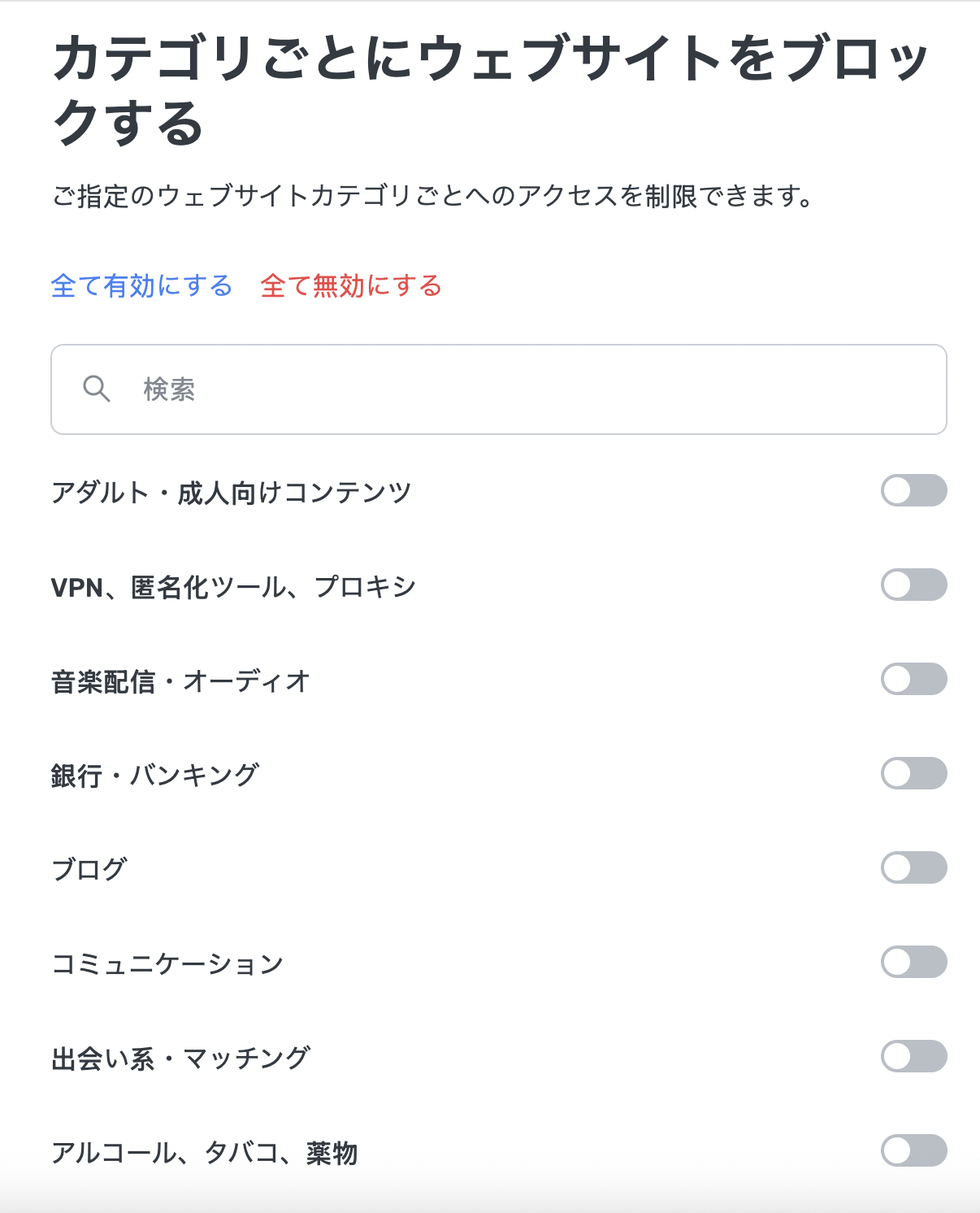This screenshot has width=980, height=1213.
Task: Toggle the VPN、匿名化ツール、プロキシ switch
Action: (x=914, y=585)
